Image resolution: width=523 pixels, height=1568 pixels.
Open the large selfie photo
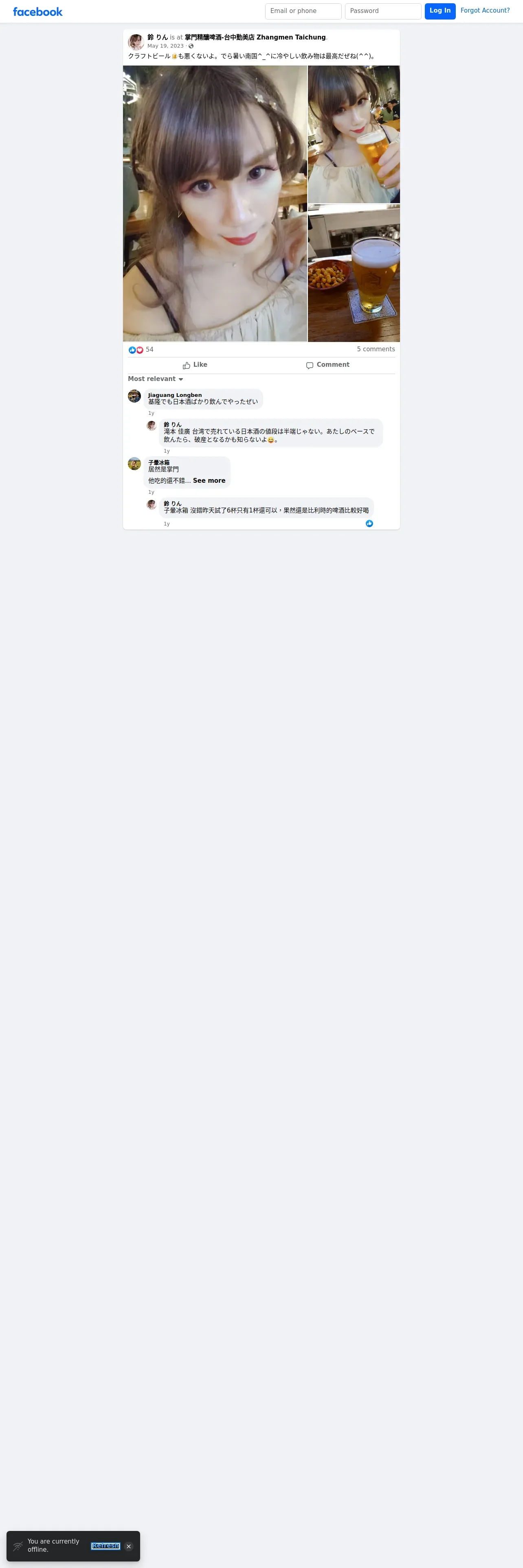point(215,203)
